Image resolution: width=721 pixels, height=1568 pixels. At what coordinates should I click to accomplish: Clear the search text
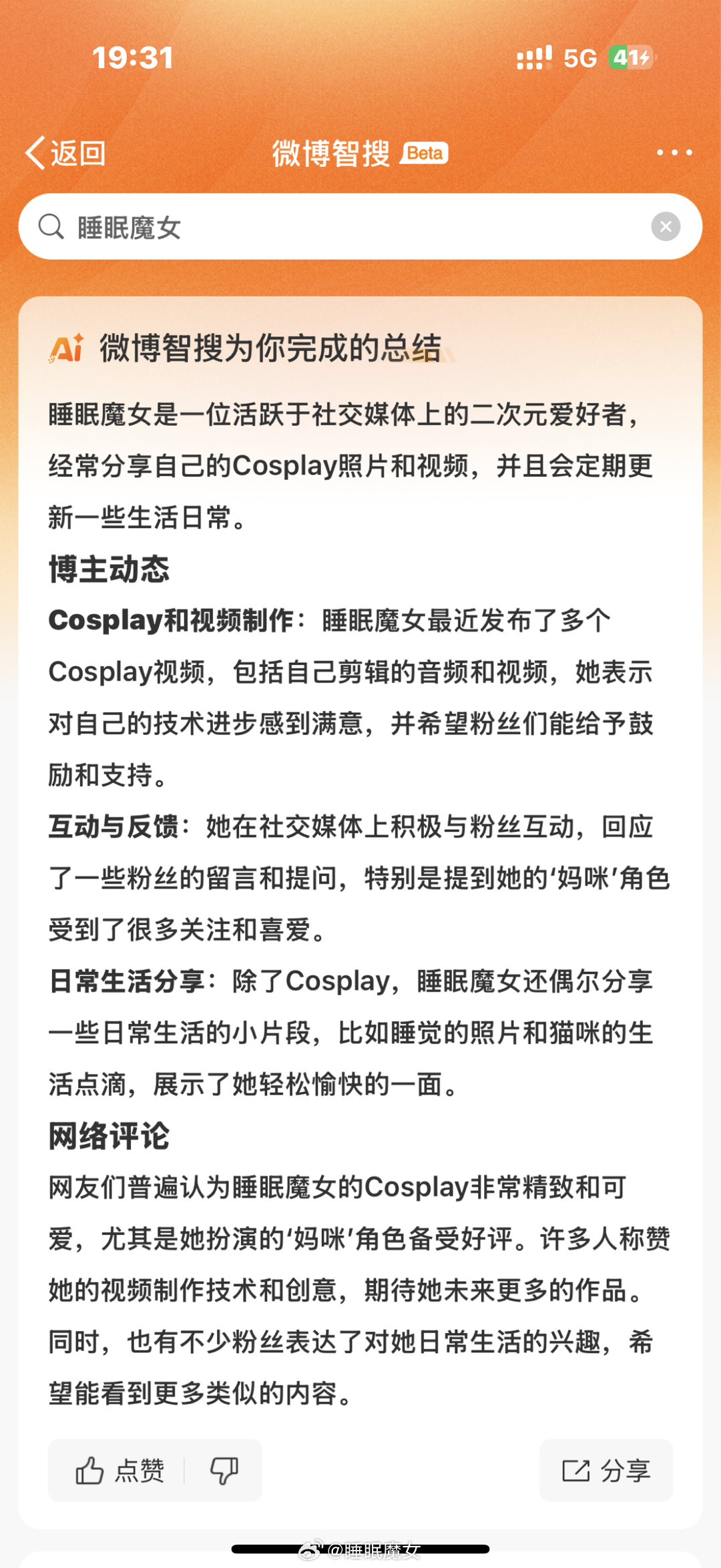click(x=666, y=227)
